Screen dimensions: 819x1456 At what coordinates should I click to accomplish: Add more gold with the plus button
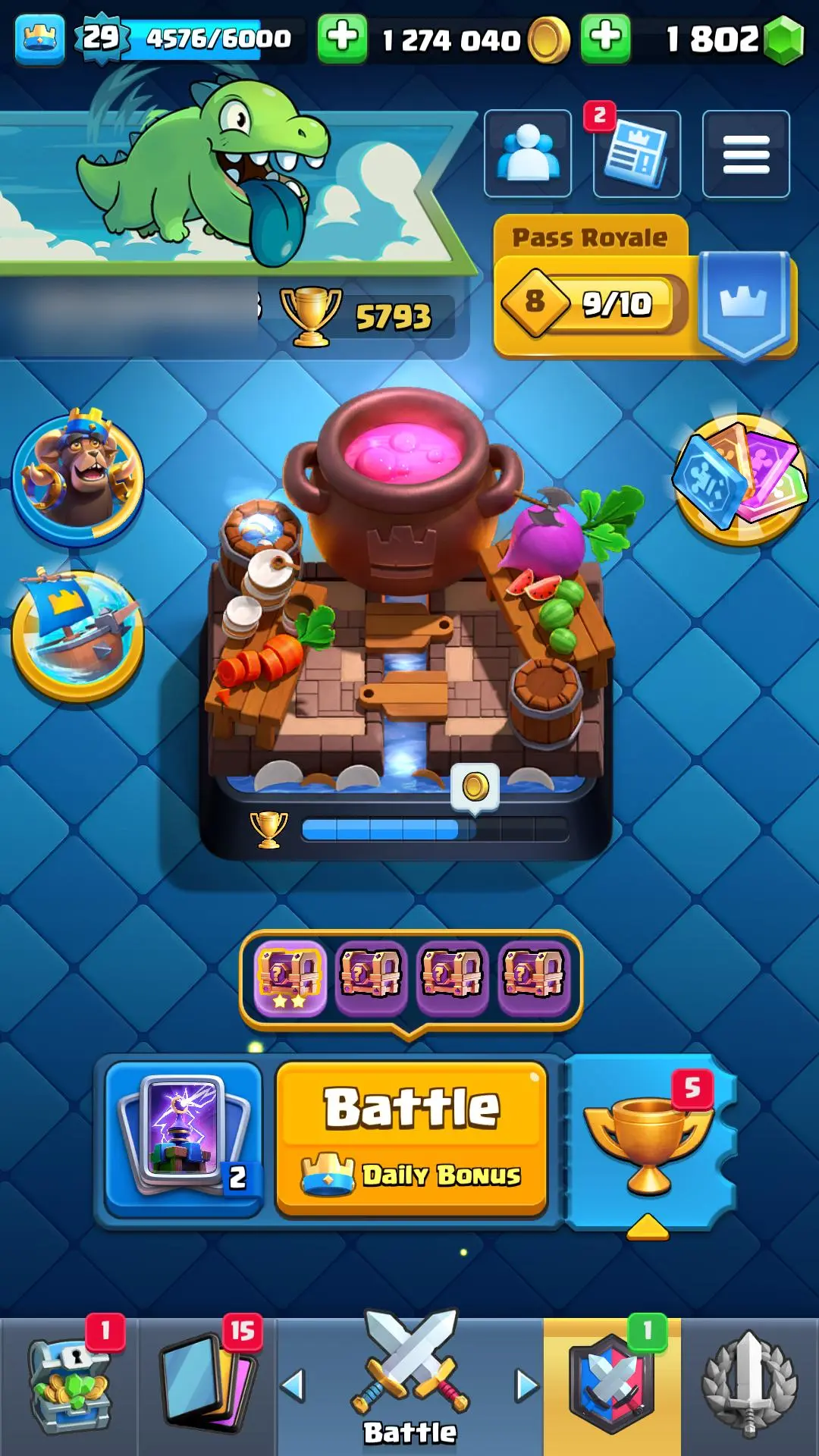point(342,38)
